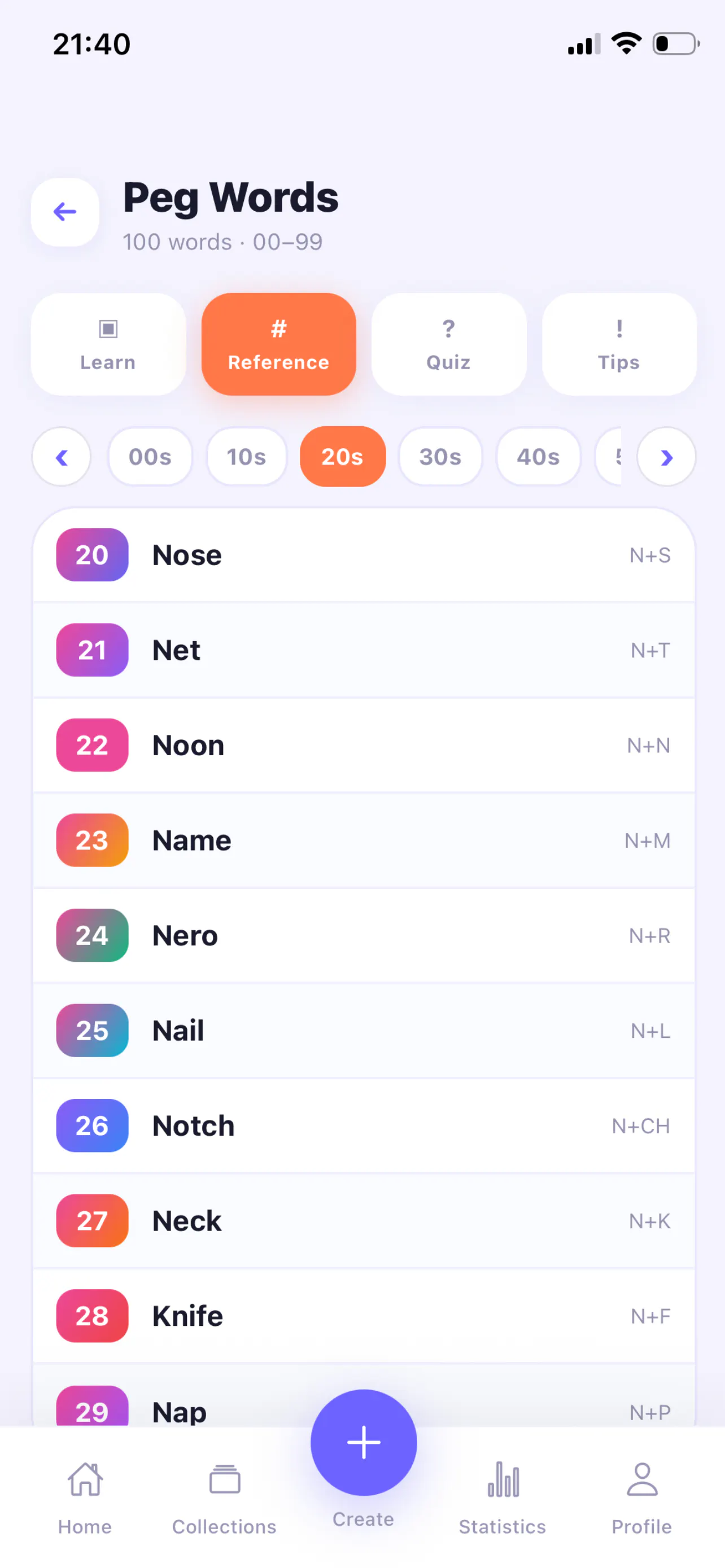Go back using the arrow button
The height and width of the screenshot is (1568, 725).
[65, 212]
